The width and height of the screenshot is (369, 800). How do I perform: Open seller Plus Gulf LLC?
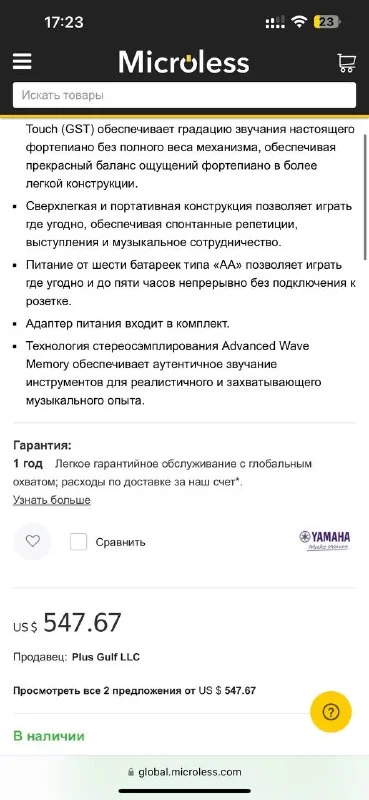click(x=106, y=657)
